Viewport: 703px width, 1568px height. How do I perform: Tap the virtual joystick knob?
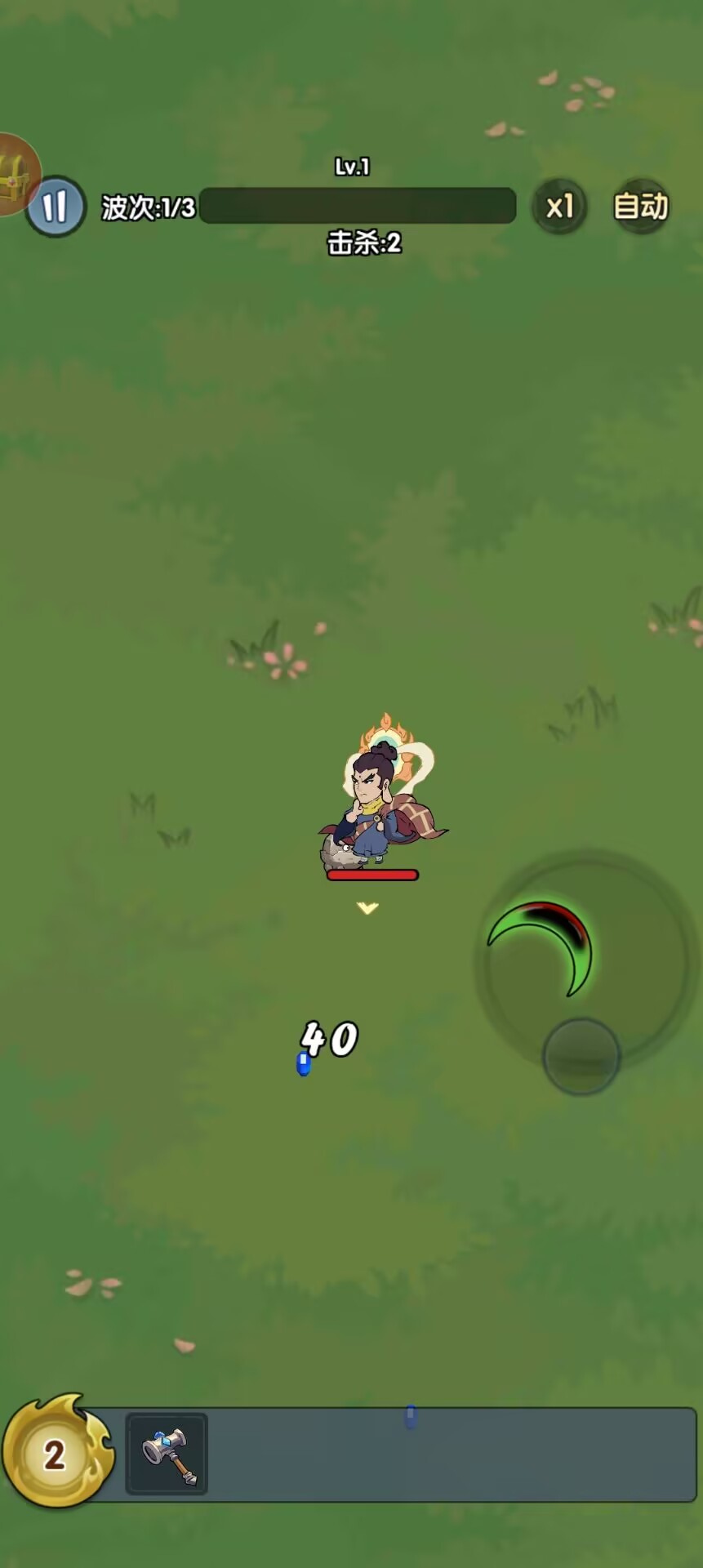581,1056
